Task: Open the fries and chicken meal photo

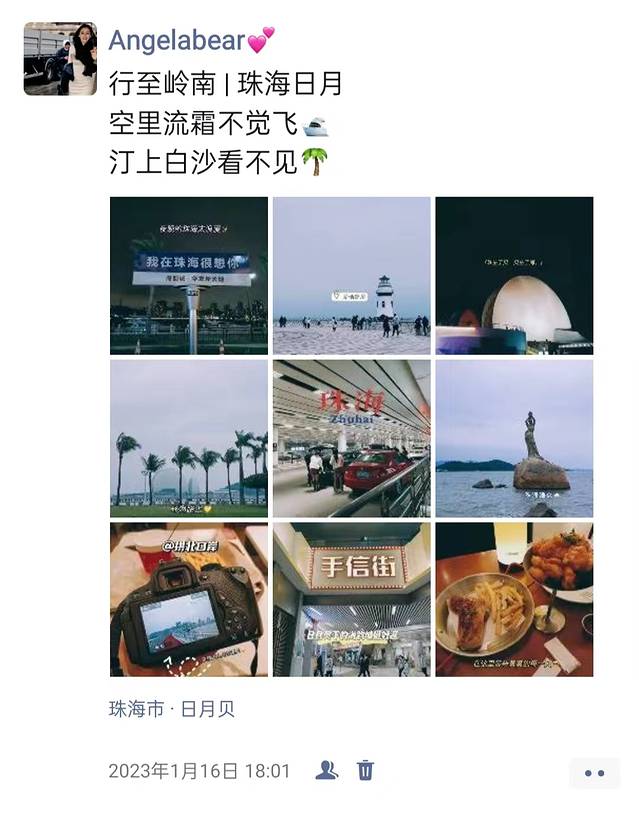Action: [x=514, y=600]
